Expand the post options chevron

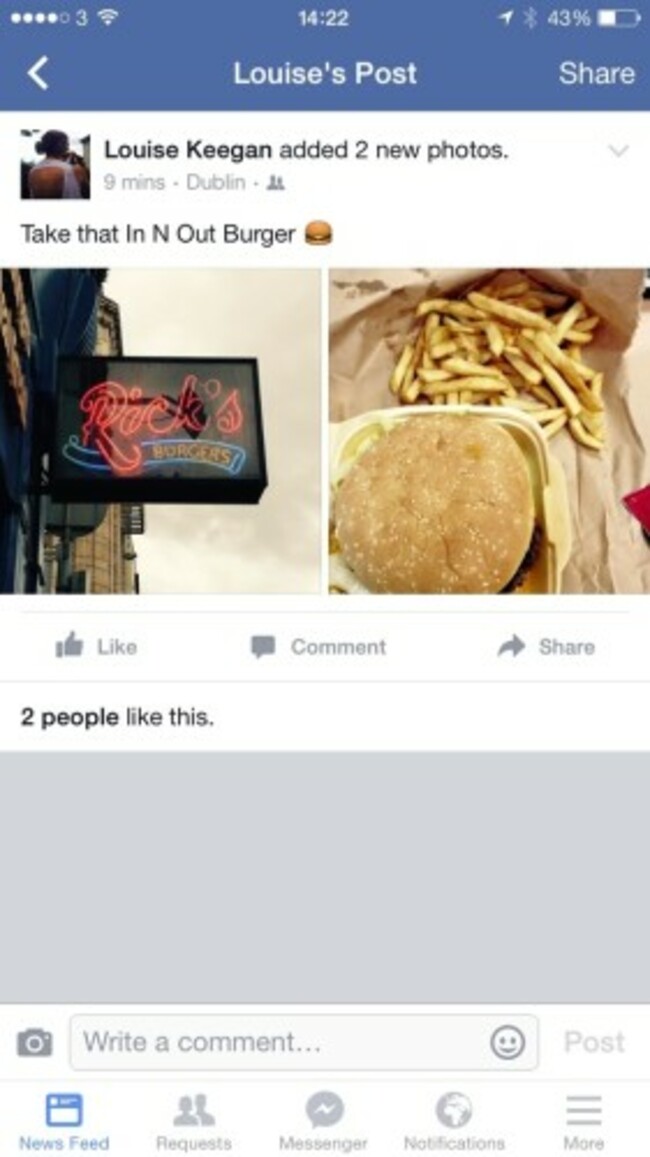(x=619, y=152)
